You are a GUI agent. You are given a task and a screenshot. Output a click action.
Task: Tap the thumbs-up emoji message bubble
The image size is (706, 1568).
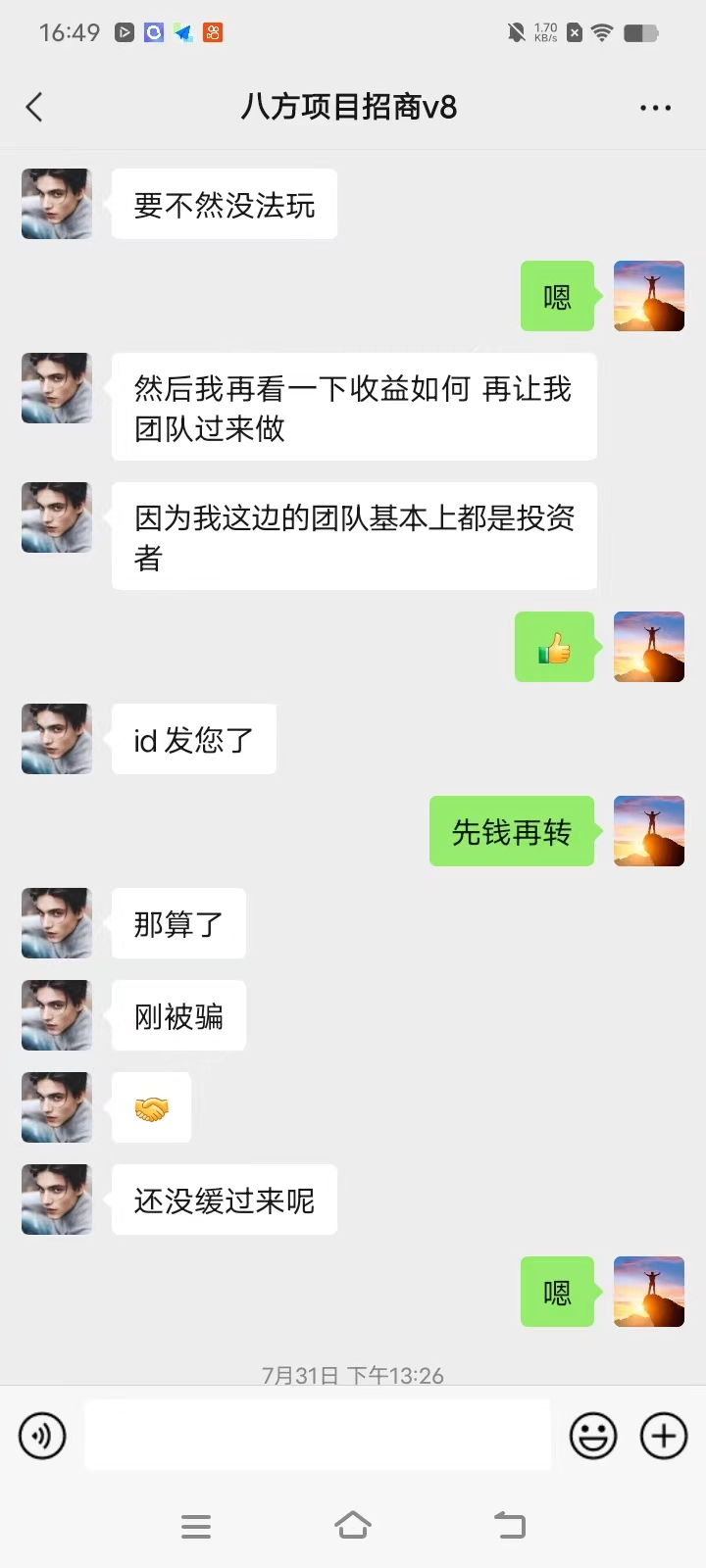pos(555,647)
